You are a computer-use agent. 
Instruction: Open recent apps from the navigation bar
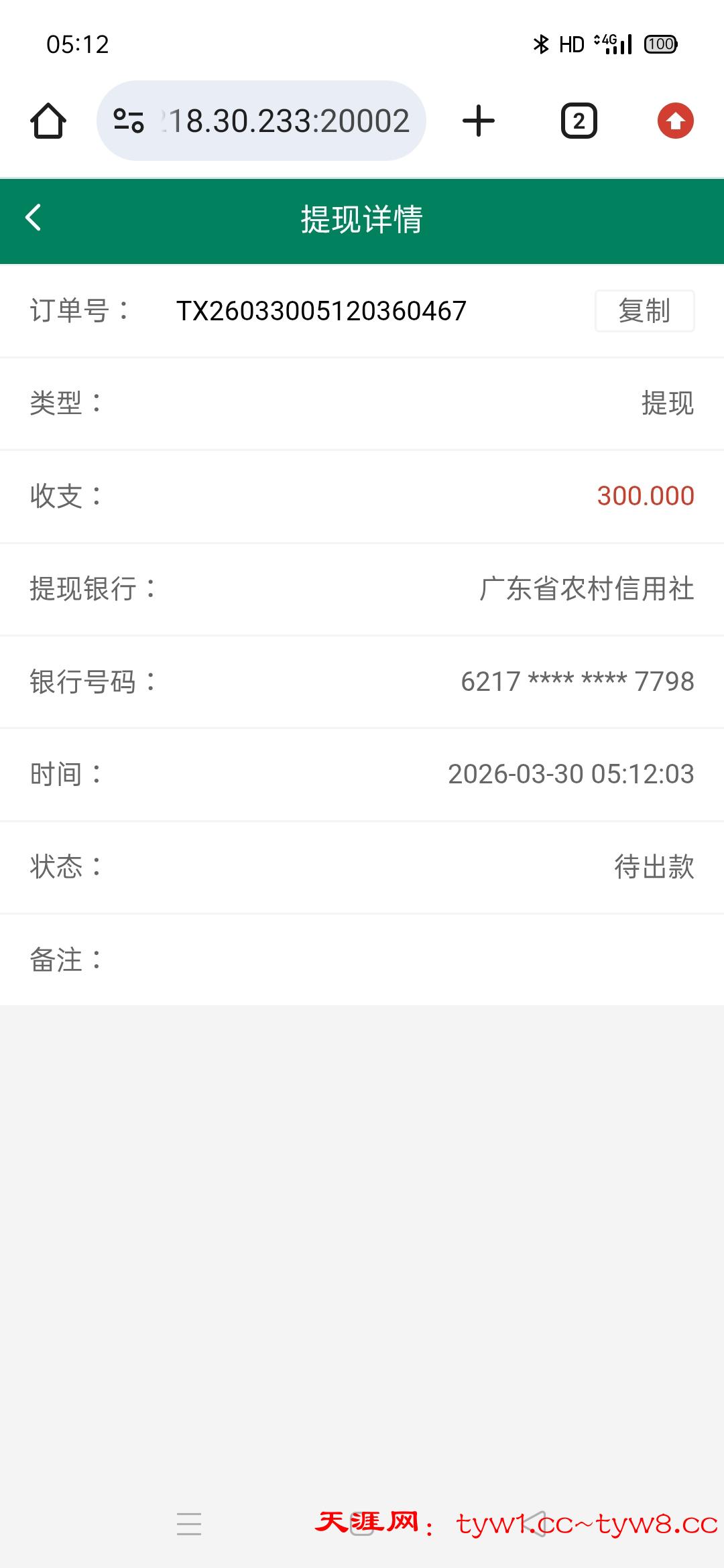[189, 1524]
